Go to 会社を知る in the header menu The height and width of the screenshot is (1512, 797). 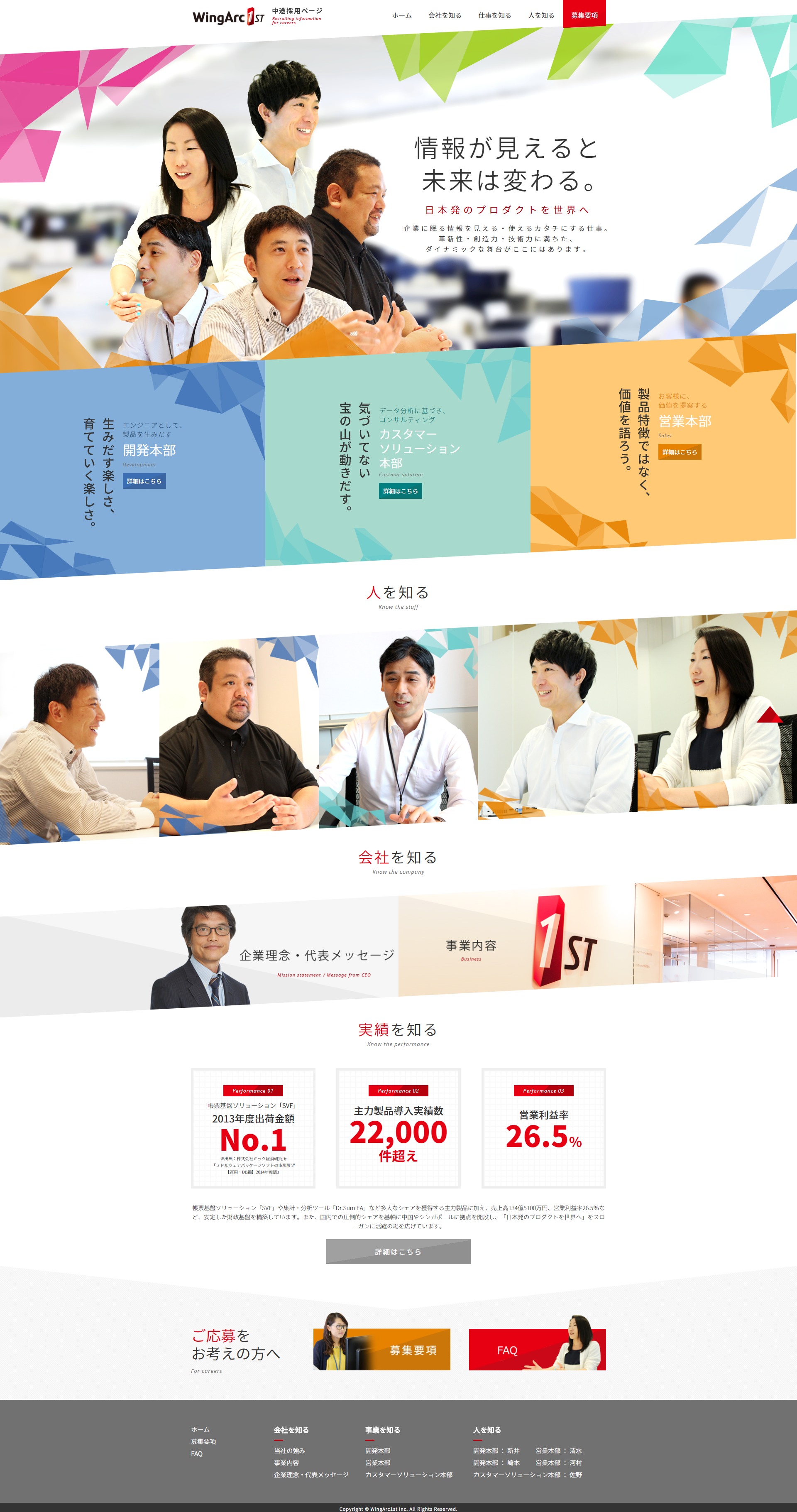(x=444, y=15)
